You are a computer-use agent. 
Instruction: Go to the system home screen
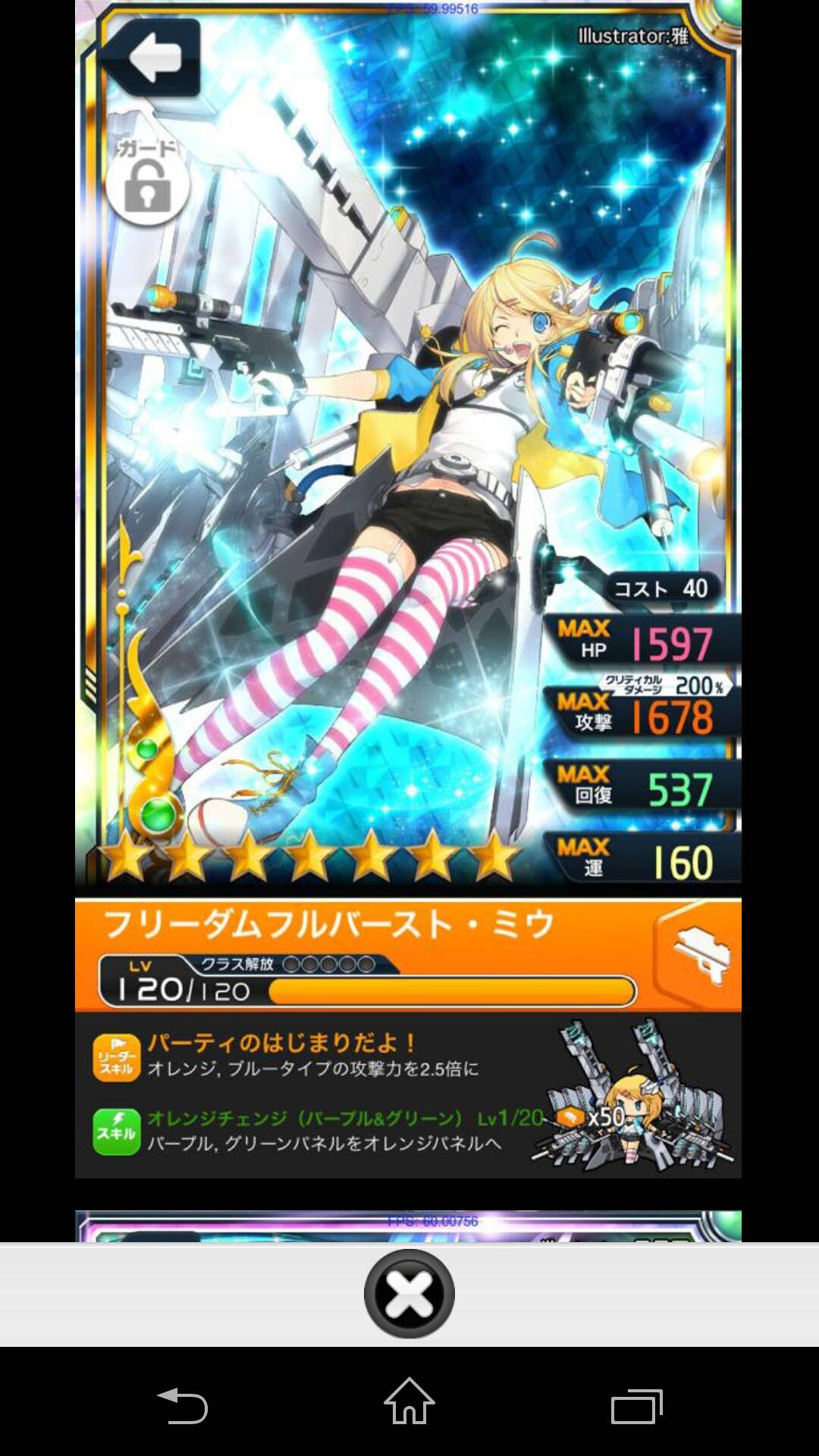[x=409, y=1401]
